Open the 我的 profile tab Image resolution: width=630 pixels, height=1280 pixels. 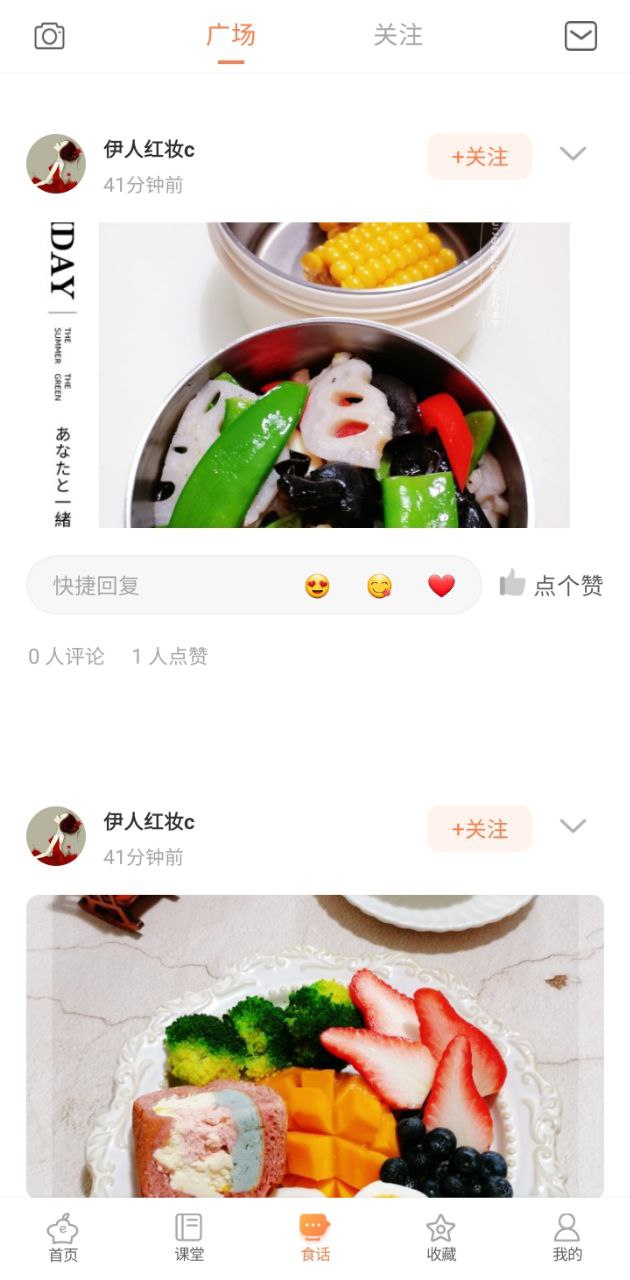tap(567, 1238)
